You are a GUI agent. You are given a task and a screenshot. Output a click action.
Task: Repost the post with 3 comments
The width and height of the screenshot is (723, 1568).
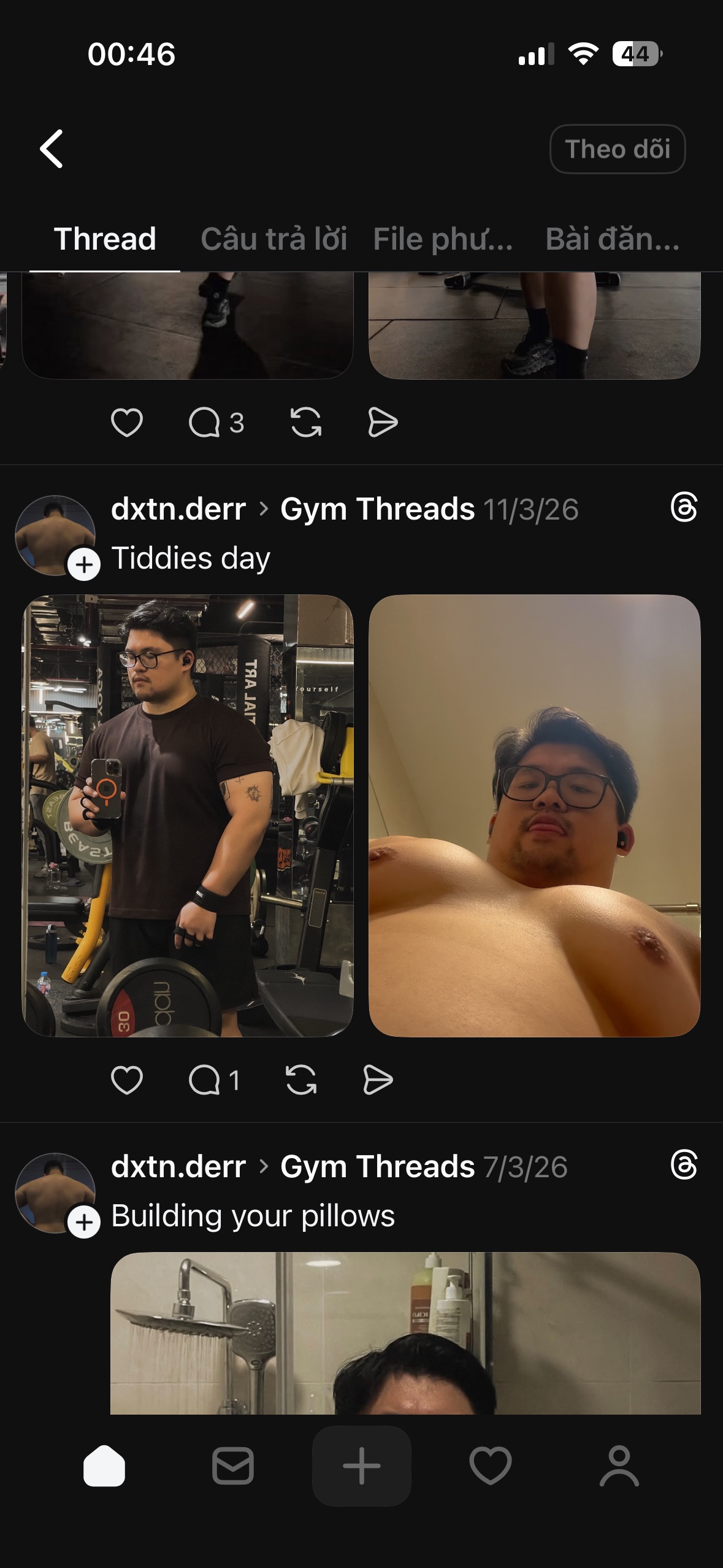(305, 422)
